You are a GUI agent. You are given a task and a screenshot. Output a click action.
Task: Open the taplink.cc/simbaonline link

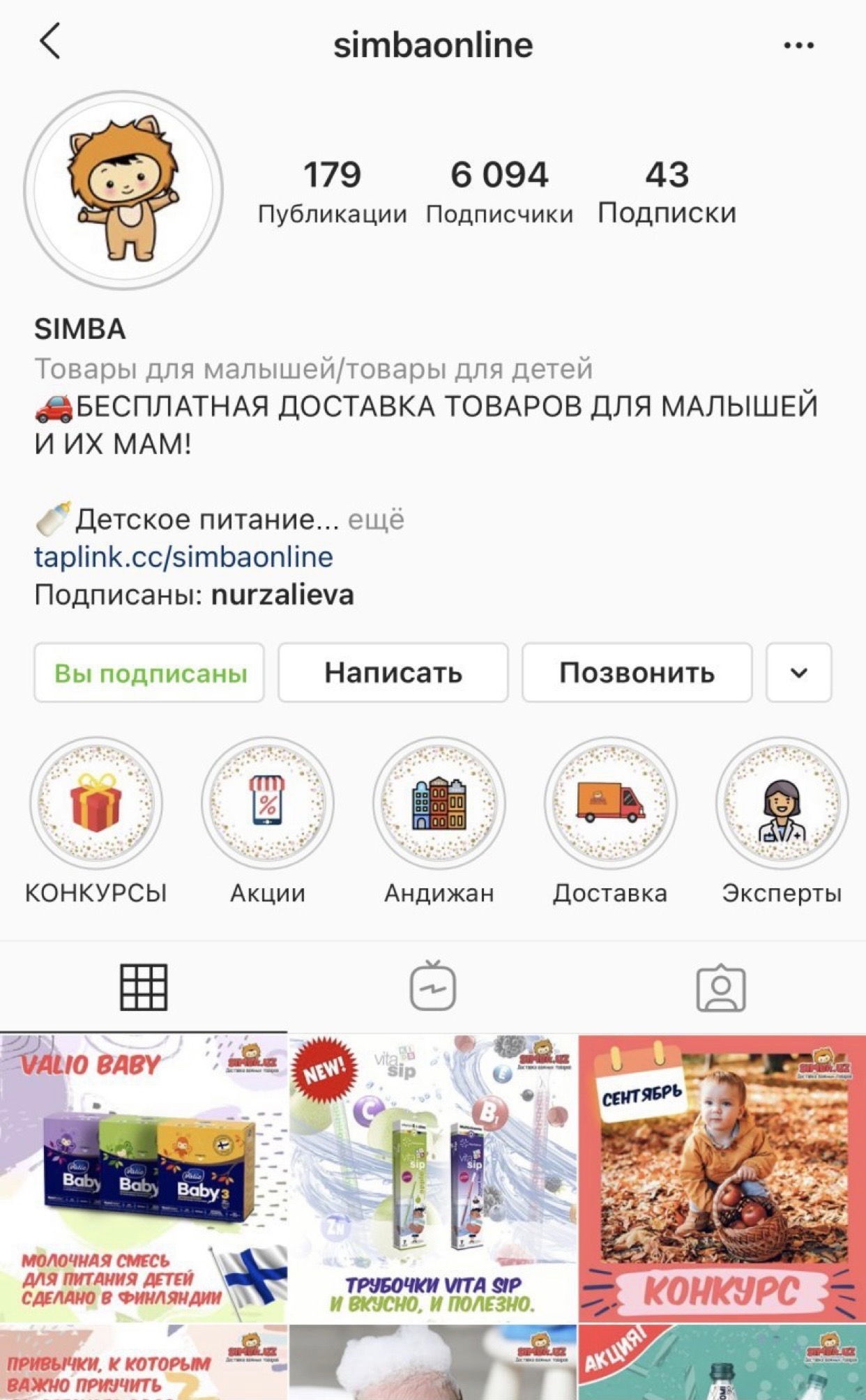(183, 557)
